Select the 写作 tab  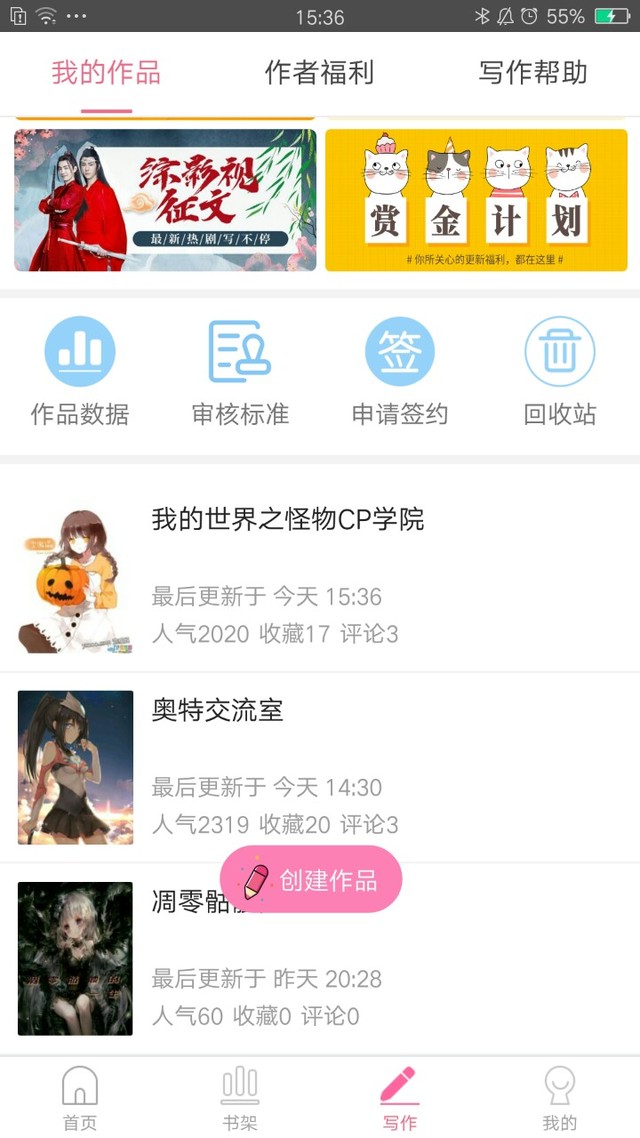tap(400, 1098)
